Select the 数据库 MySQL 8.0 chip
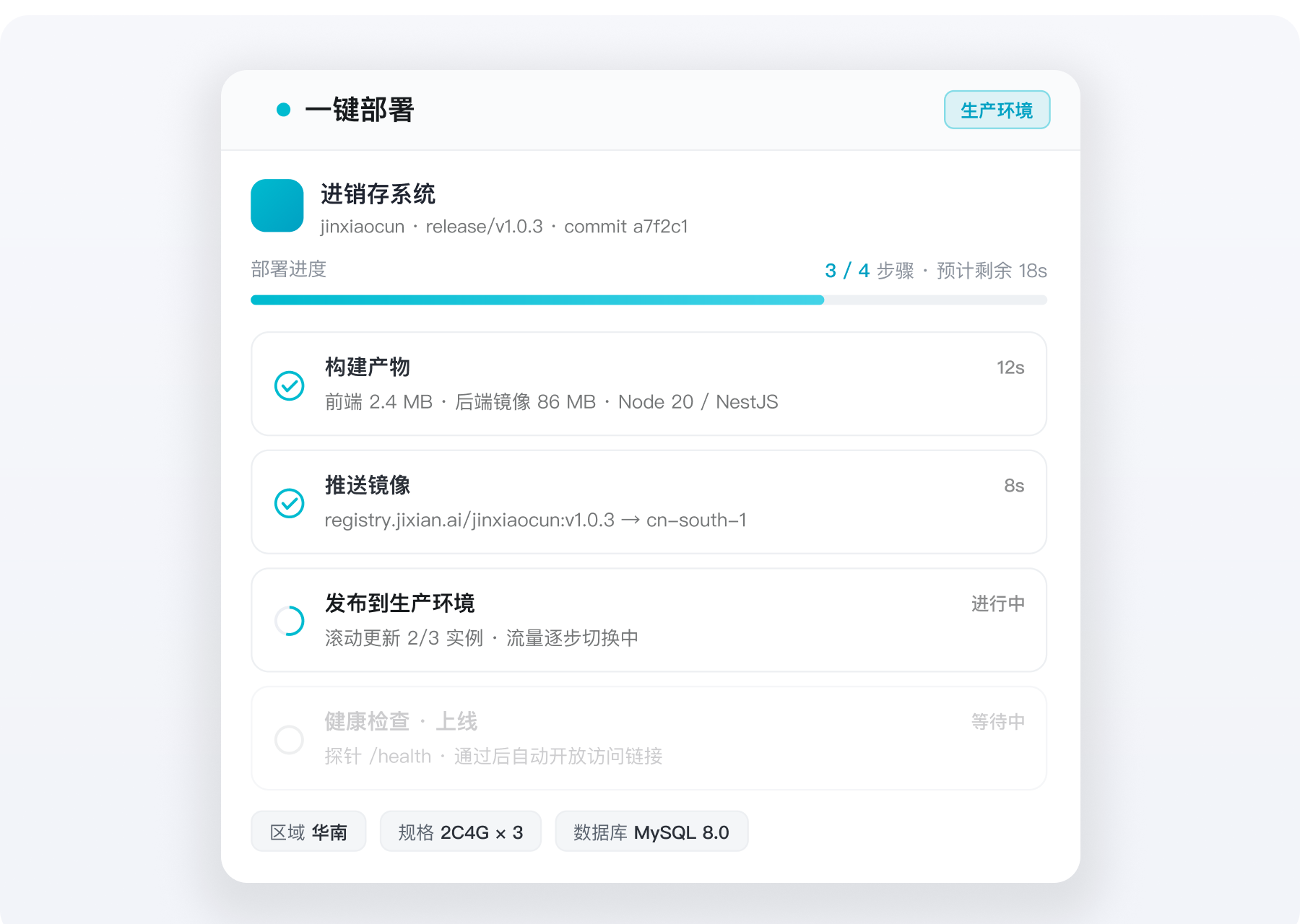Screen dimensions: 1300x924 tap(651, 832)
